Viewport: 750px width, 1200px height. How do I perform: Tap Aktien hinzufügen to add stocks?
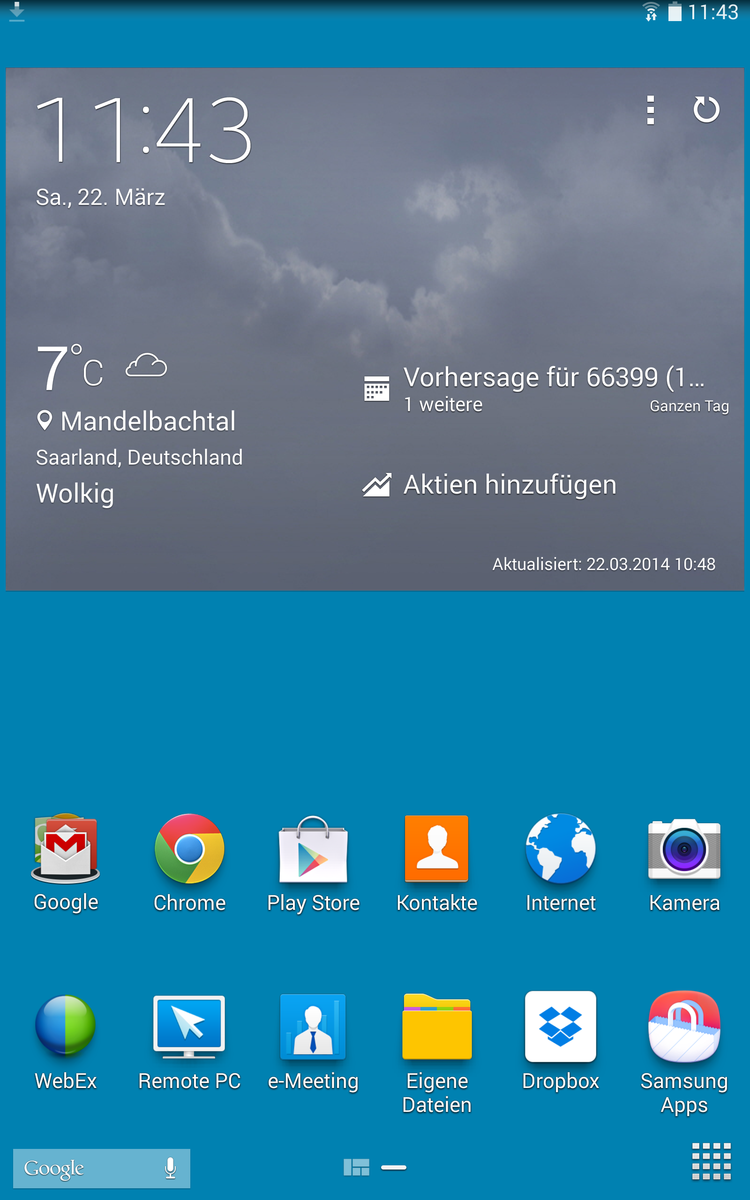509,486
